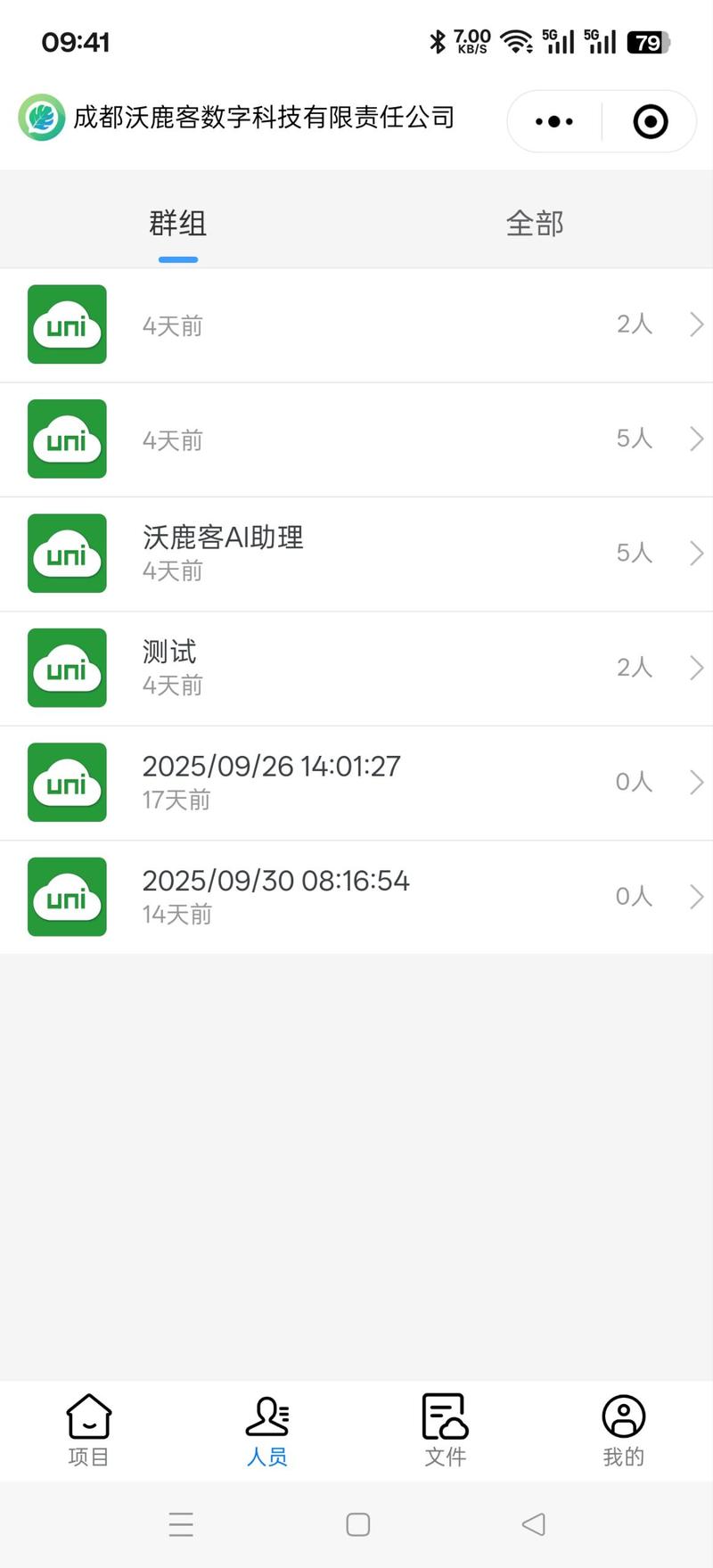Screen dimensions: 713x1568
Task: Go back using the system back button
Action: pyautogui.click(x=533, y=1524)
